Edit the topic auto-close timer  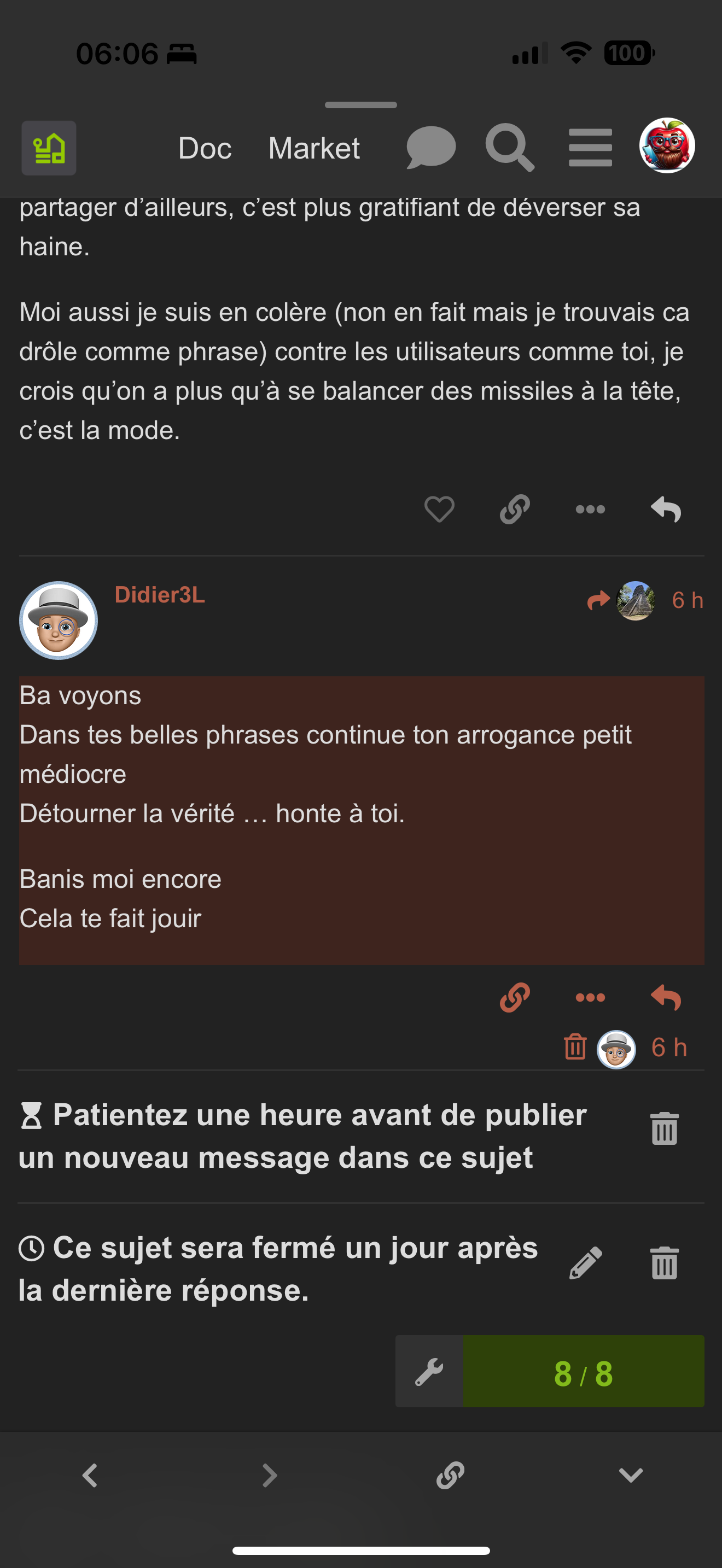tap(586, 1263)
